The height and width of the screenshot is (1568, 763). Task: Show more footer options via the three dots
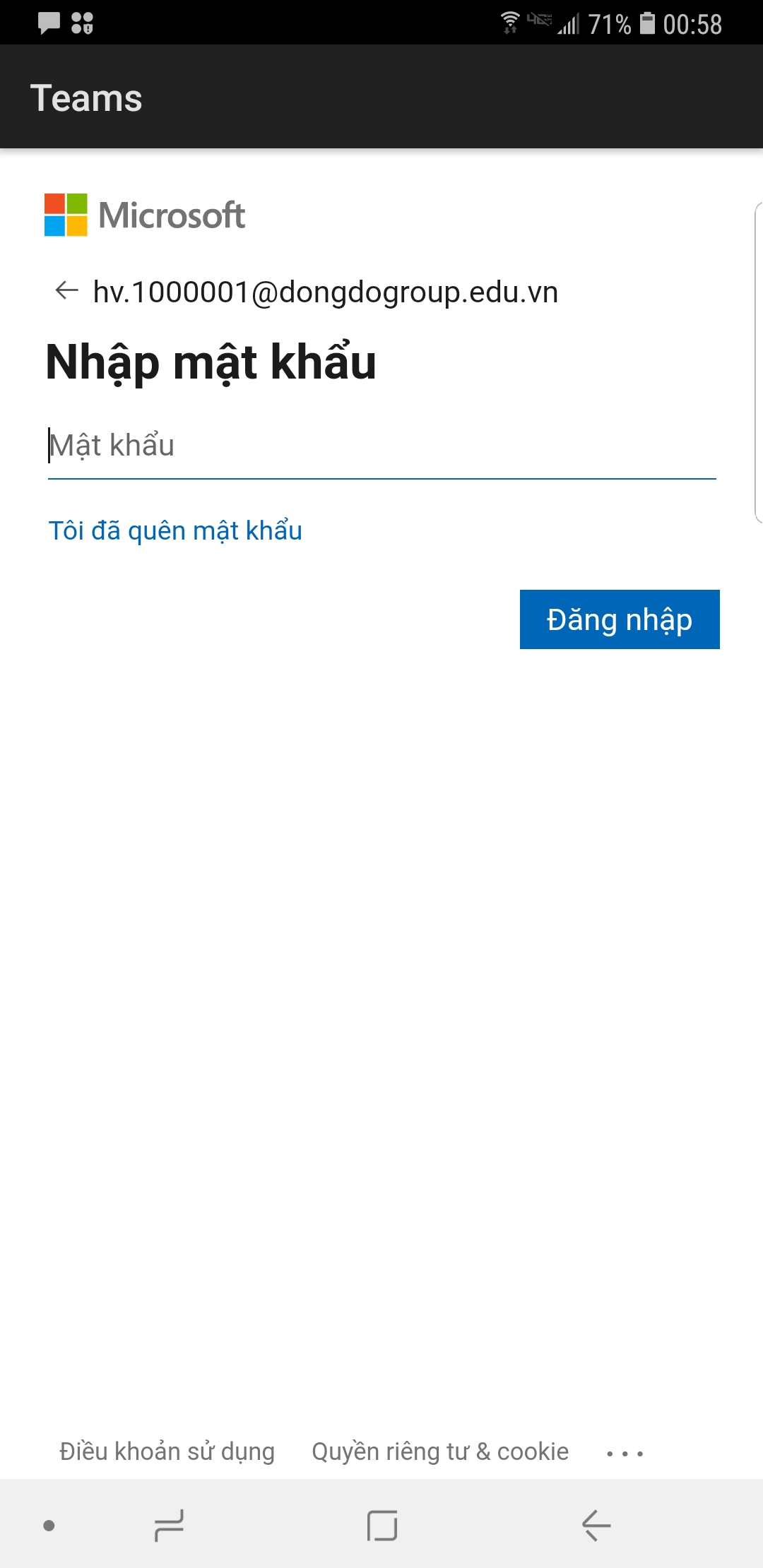[625, 1454]
